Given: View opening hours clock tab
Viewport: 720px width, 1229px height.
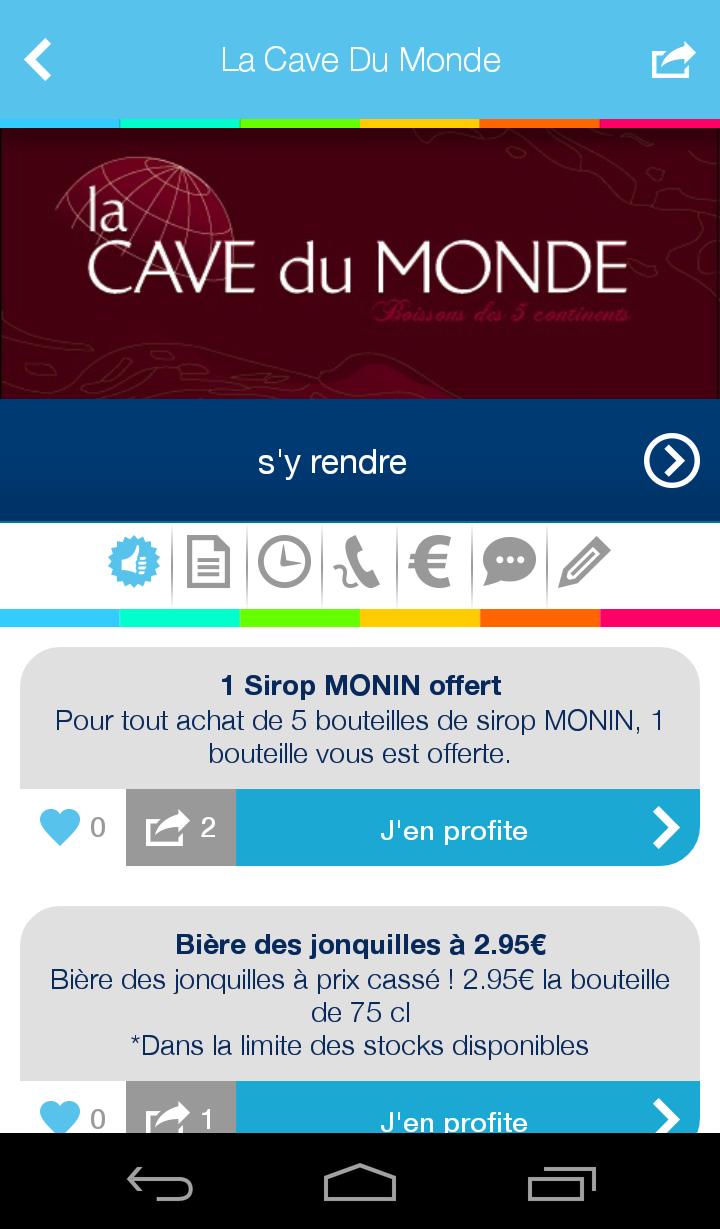Looking at the screenshot, I should point(284,562).
